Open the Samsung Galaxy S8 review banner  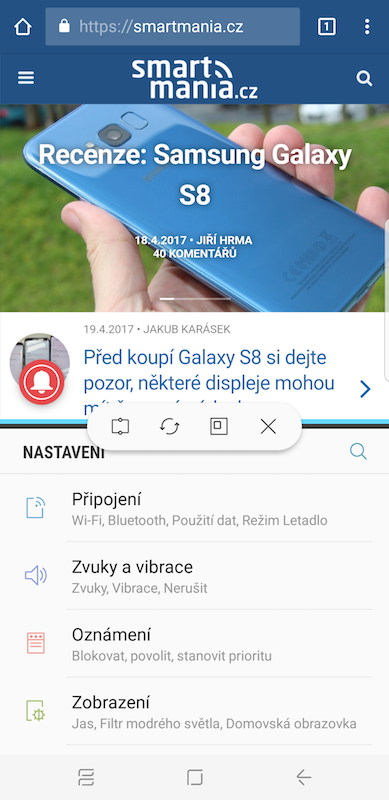coord(194,208)
